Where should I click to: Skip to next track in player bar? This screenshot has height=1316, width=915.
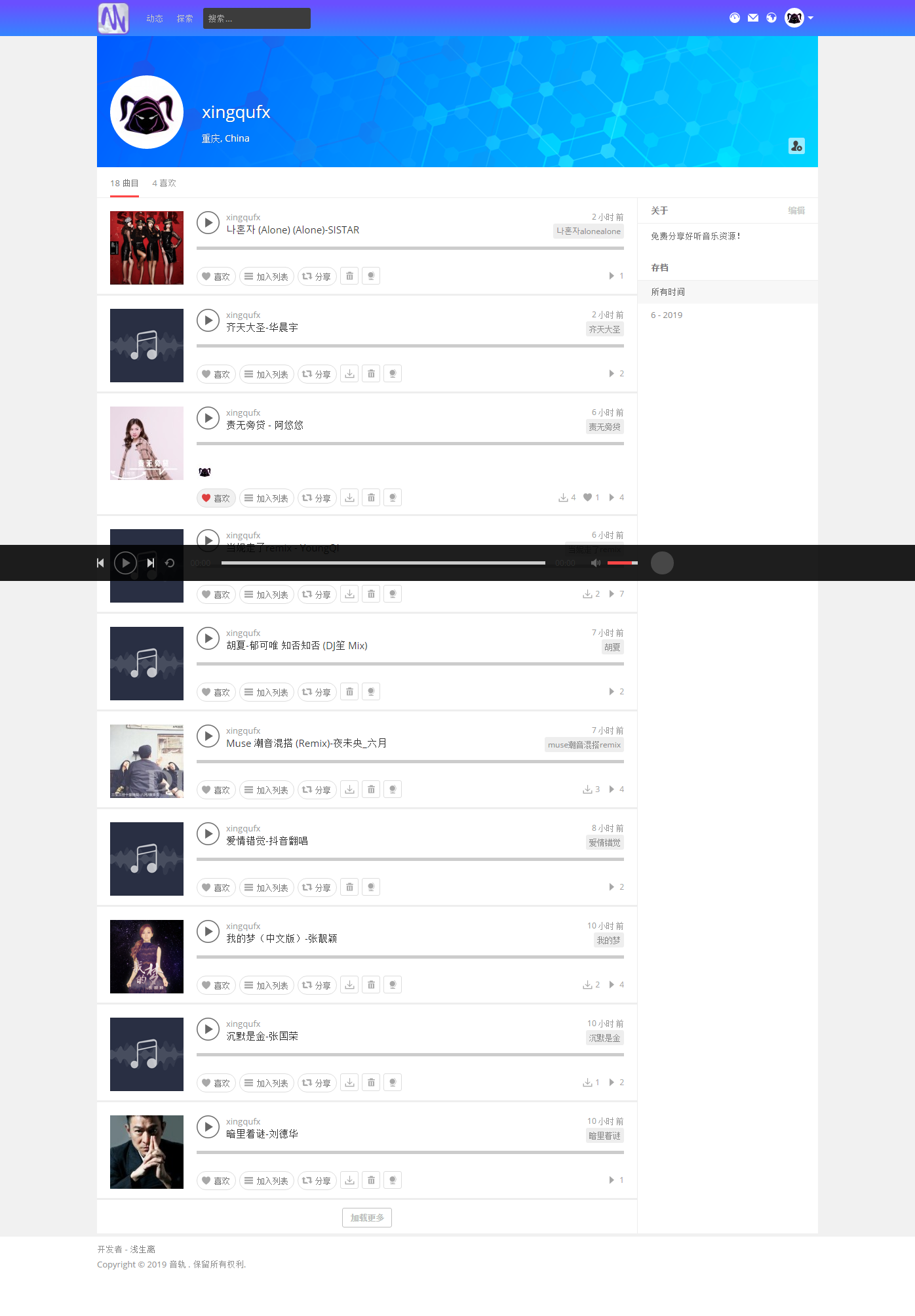tap(151, 563)
